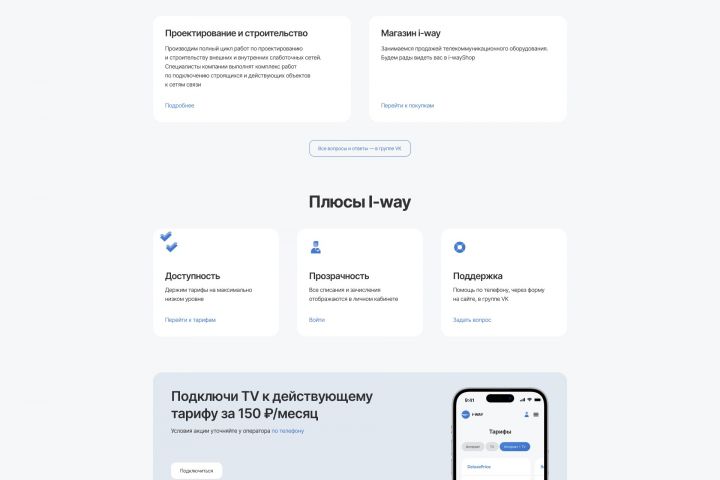Select Задать вопрос under Поддержка
720x480 pixels.
click(x=472, y=320)
